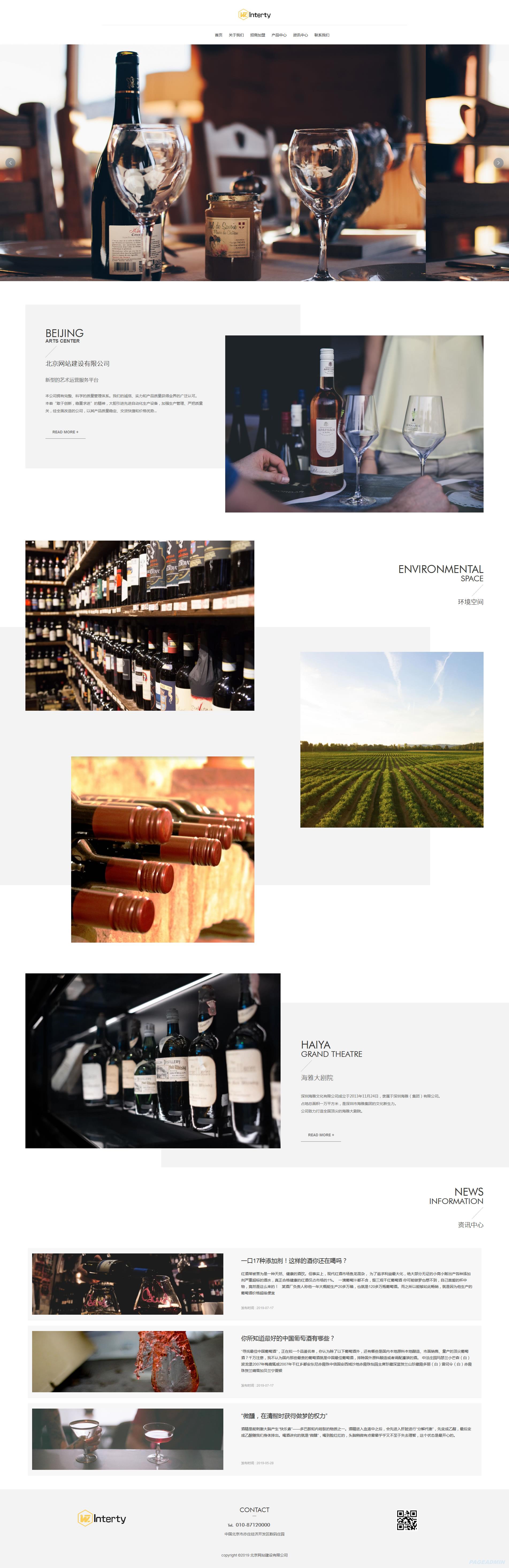
Task: Open news 你所知道最好的中国葡萄酒有哪些？
Action: [x=287, y=1338]
